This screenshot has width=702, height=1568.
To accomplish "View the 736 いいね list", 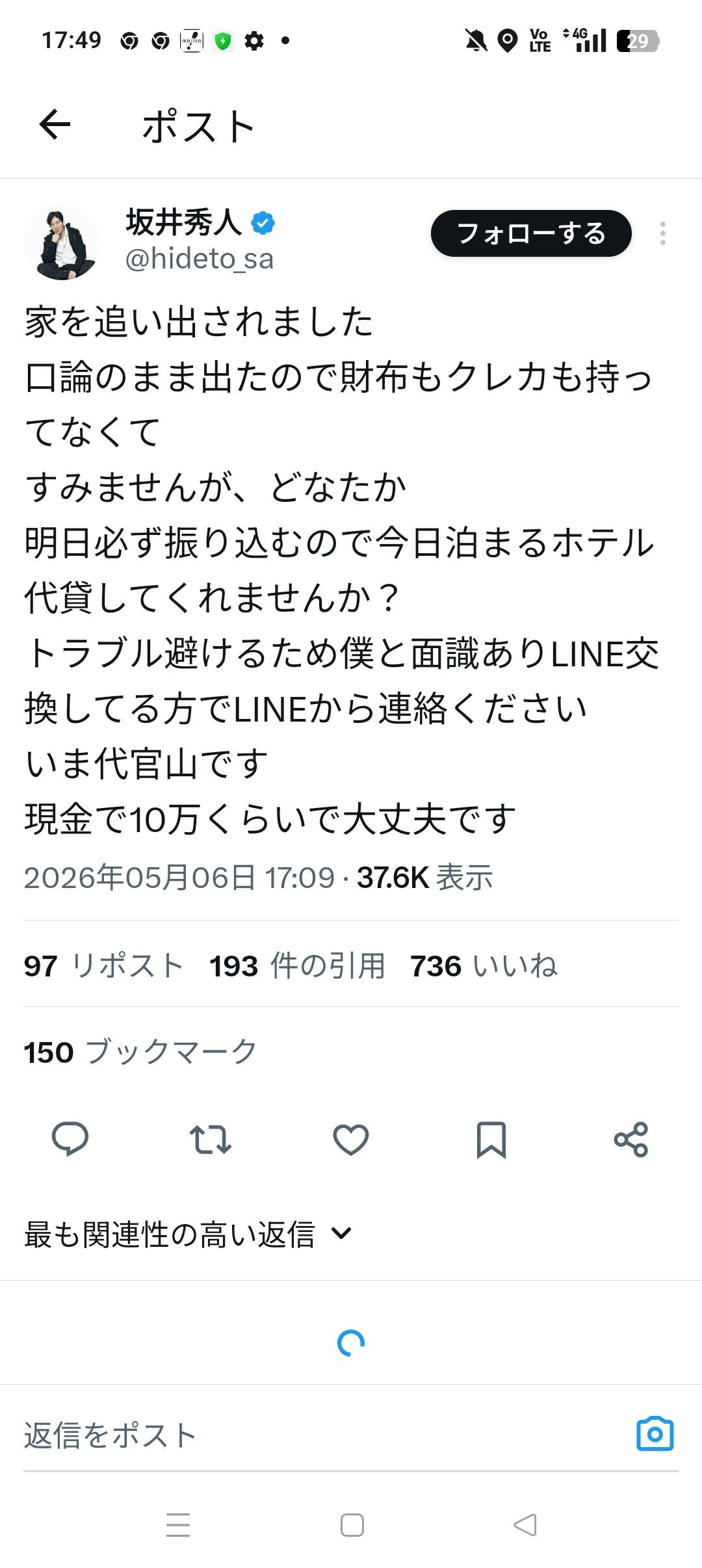I will 484,965.
